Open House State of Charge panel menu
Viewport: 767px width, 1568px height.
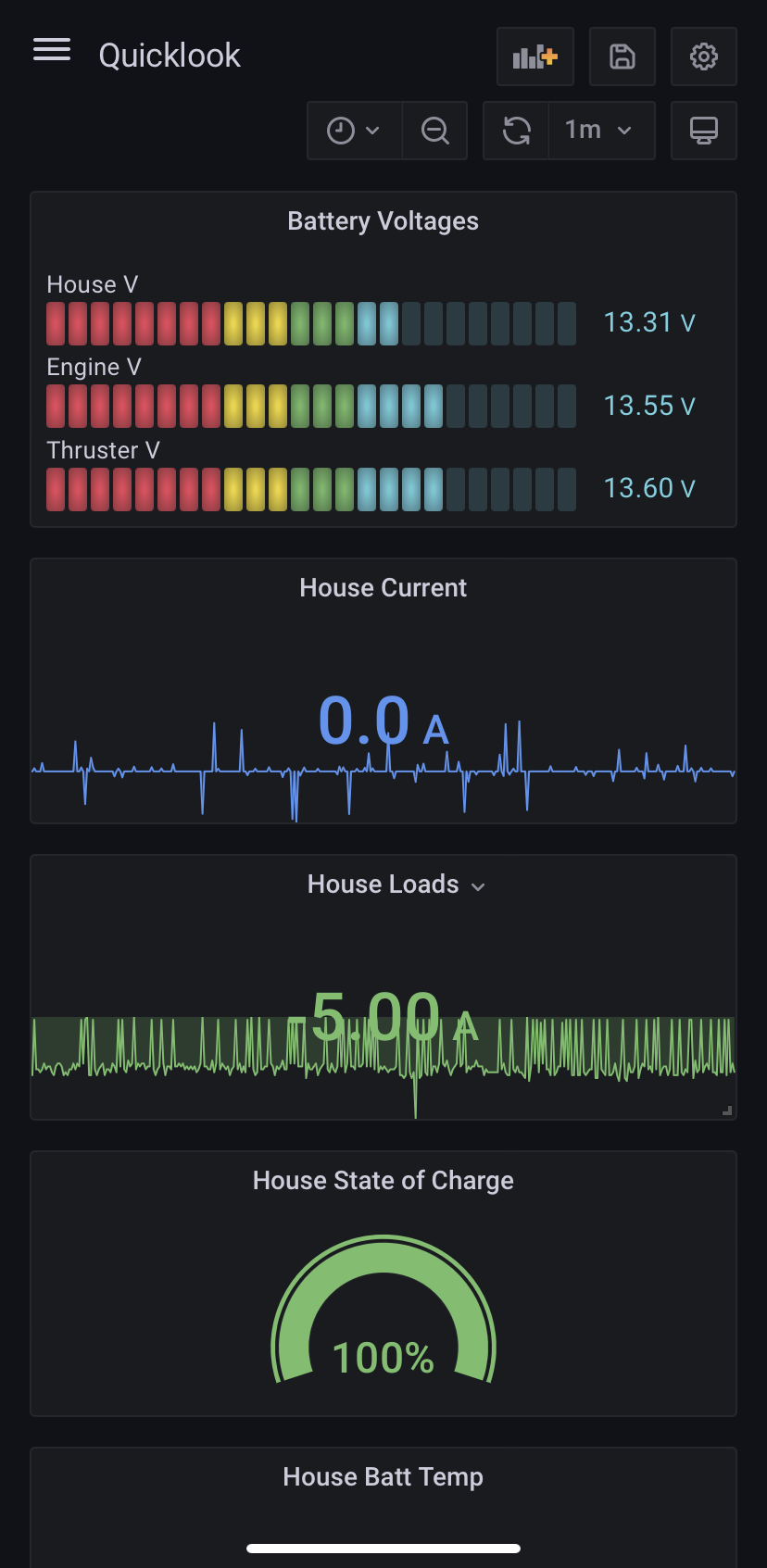(383, 1181)
